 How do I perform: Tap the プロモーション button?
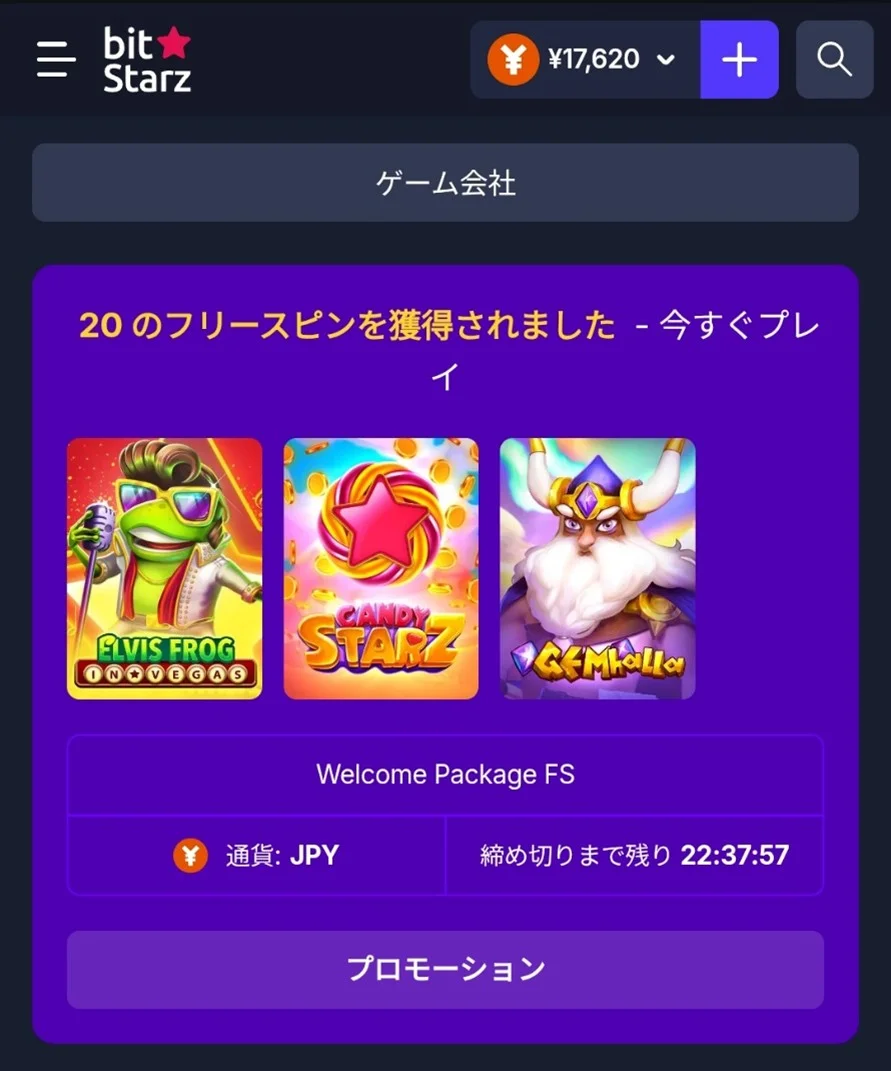tap(445, 969)
